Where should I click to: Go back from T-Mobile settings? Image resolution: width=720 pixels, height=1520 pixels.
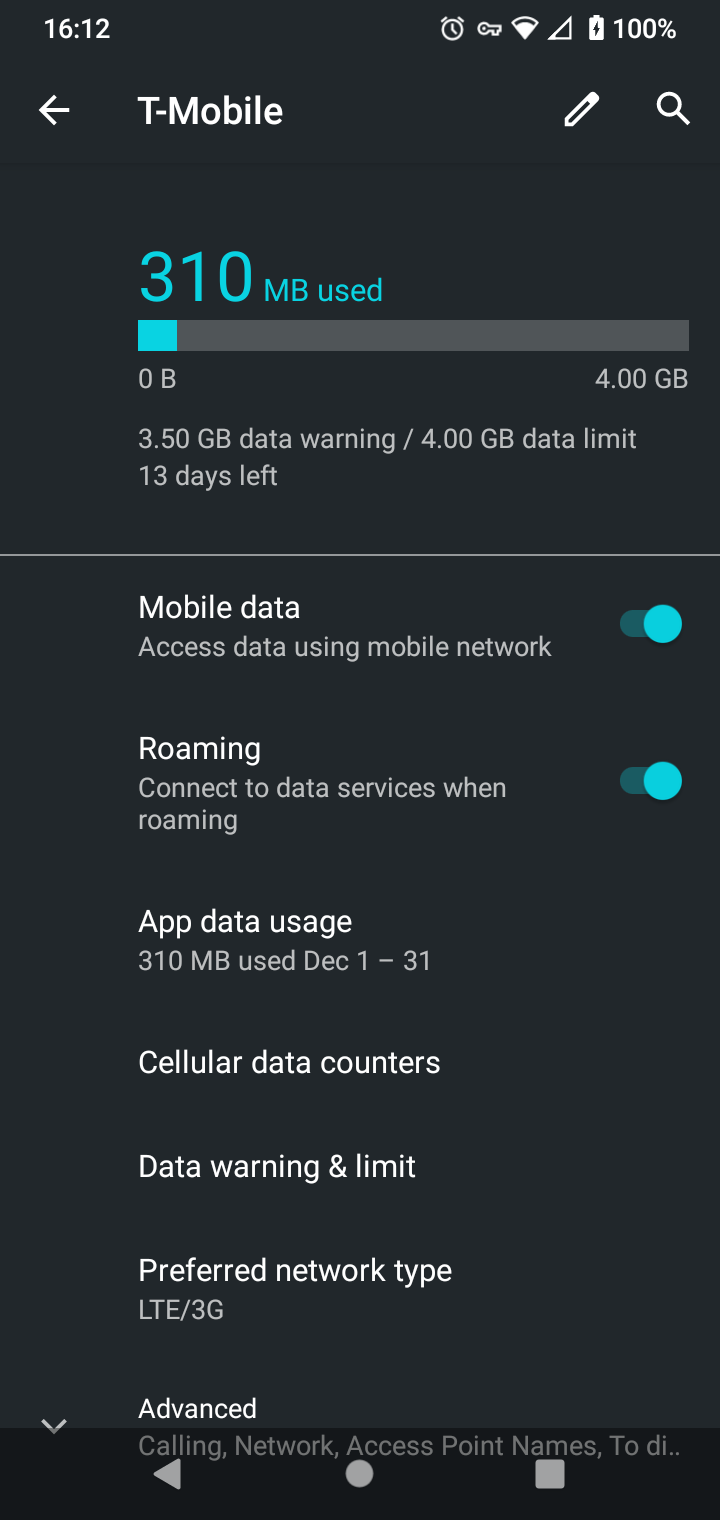pos(54,110)
